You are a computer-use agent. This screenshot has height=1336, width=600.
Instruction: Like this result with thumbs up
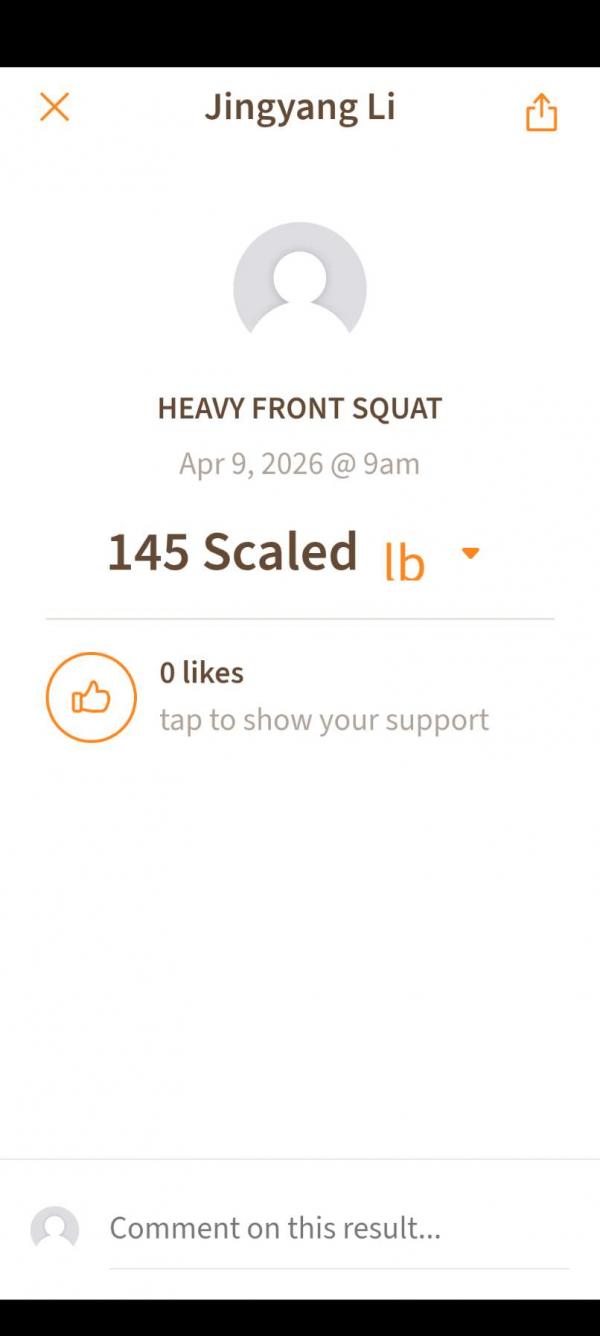[x=91, y=697]
